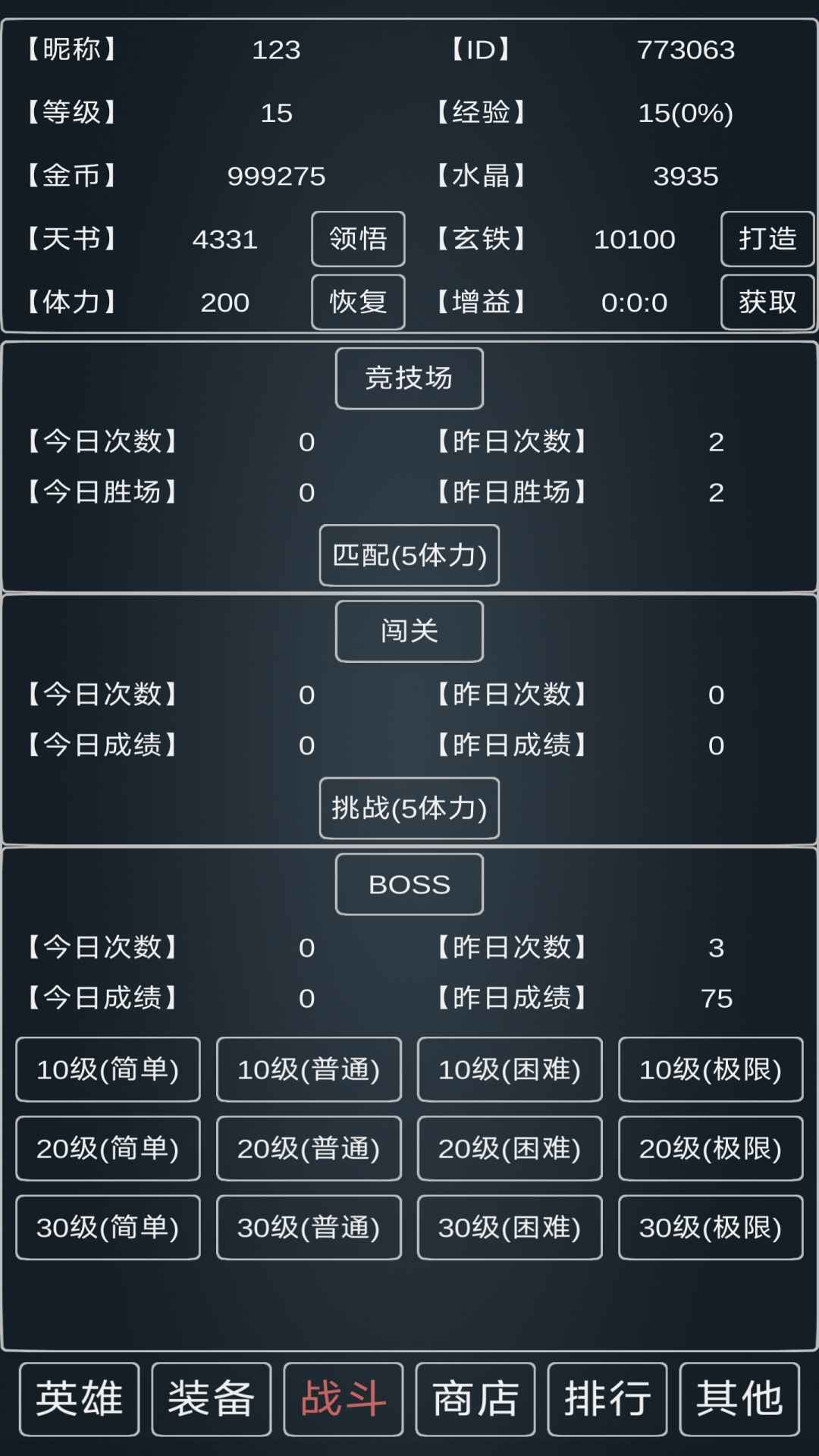Go to the 商店 tab
The width and height of the screenshot is (819, 1456).
coord(475,1399)
